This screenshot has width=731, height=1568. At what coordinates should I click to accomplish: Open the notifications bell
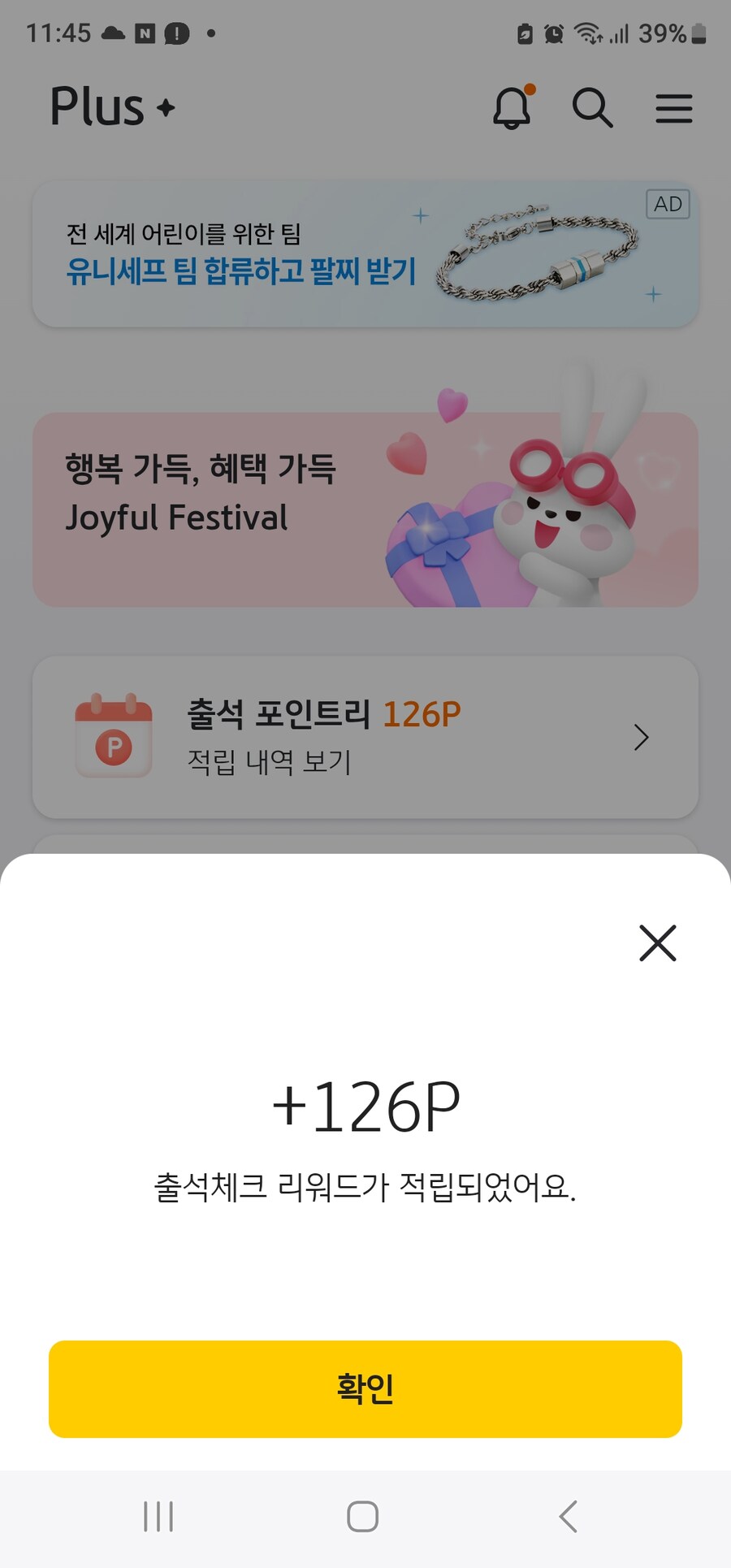pos(512,108)
